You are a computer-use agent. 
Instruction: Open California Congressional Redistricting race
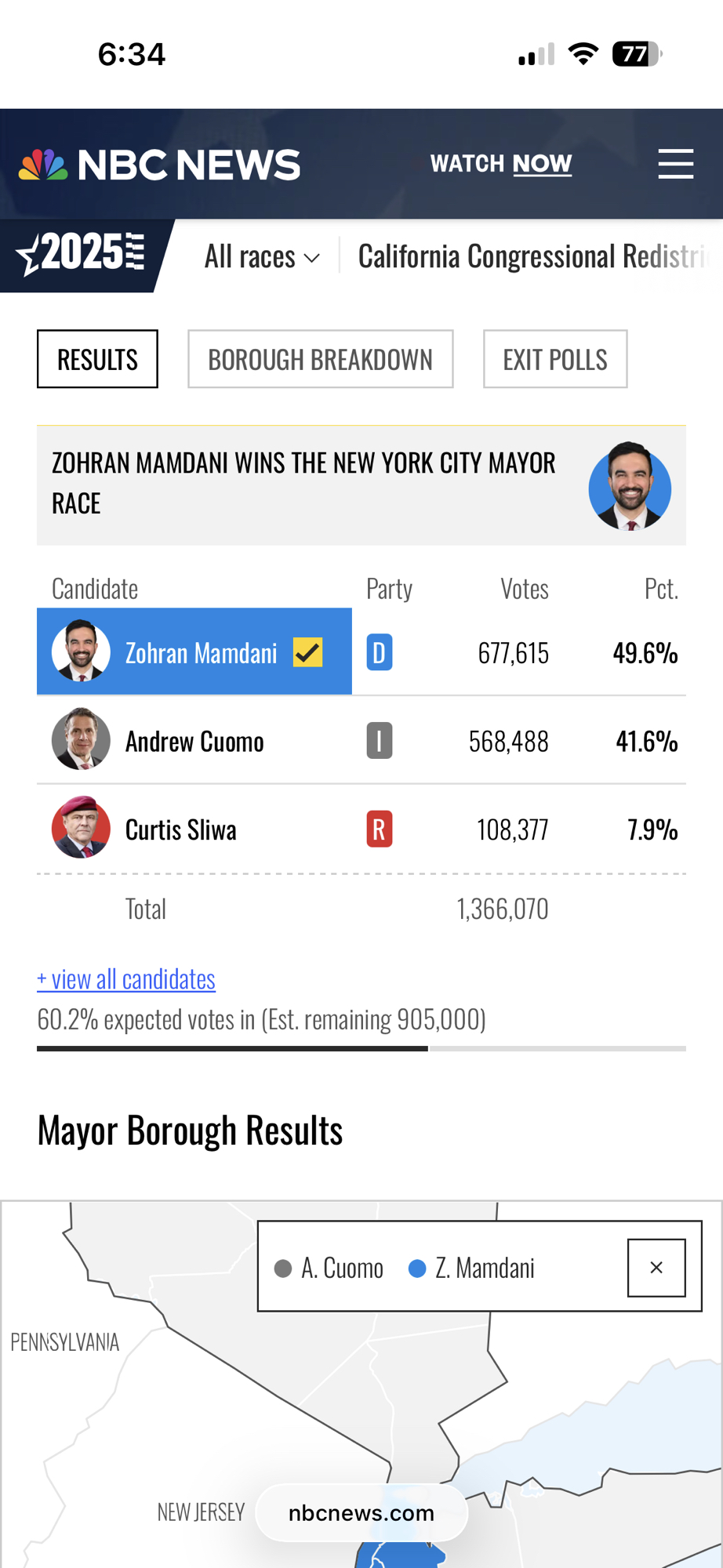point(533,256)
